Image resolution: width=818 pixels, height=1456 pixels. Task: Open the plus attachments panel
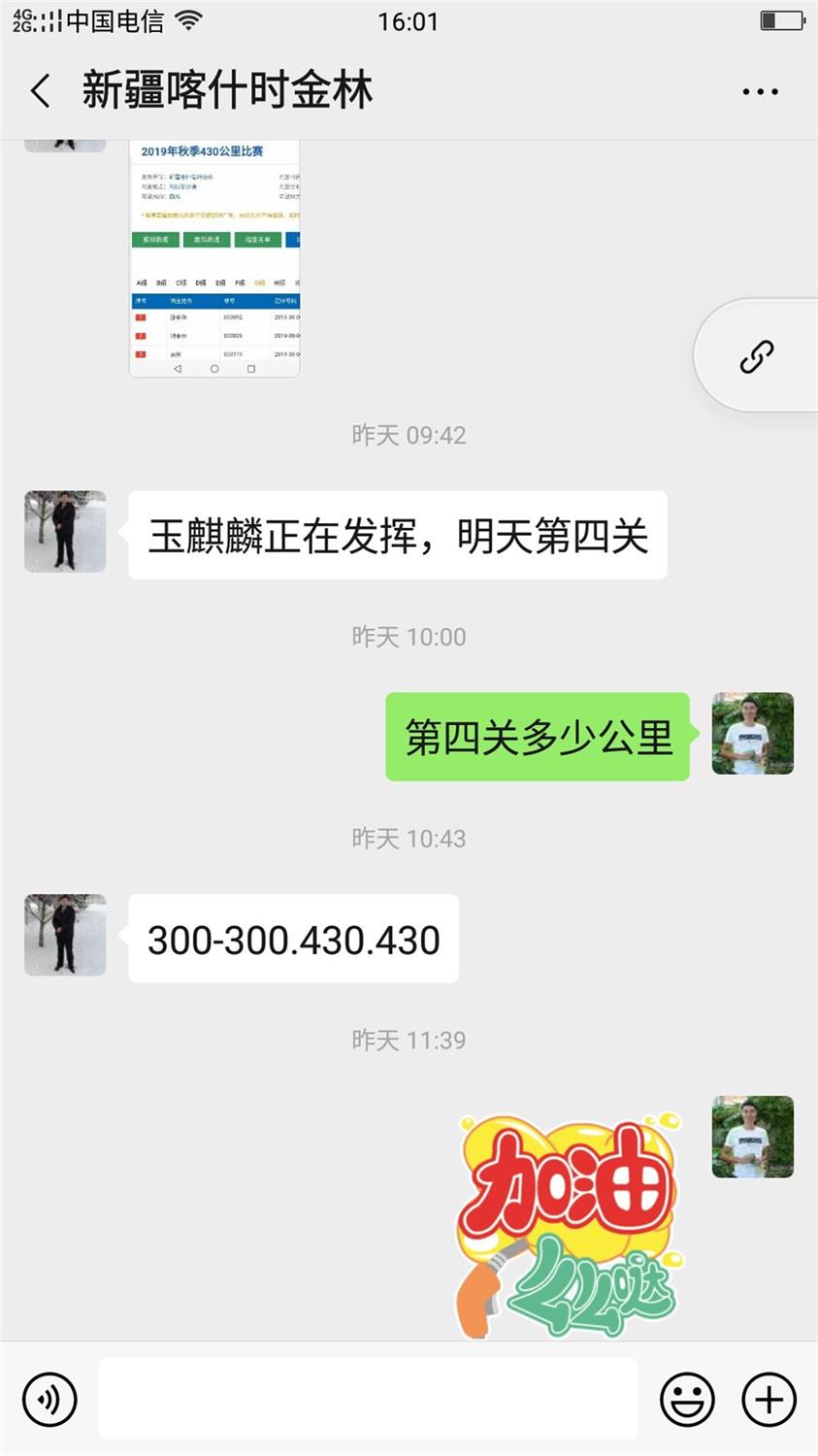(x=769, y=1399)
